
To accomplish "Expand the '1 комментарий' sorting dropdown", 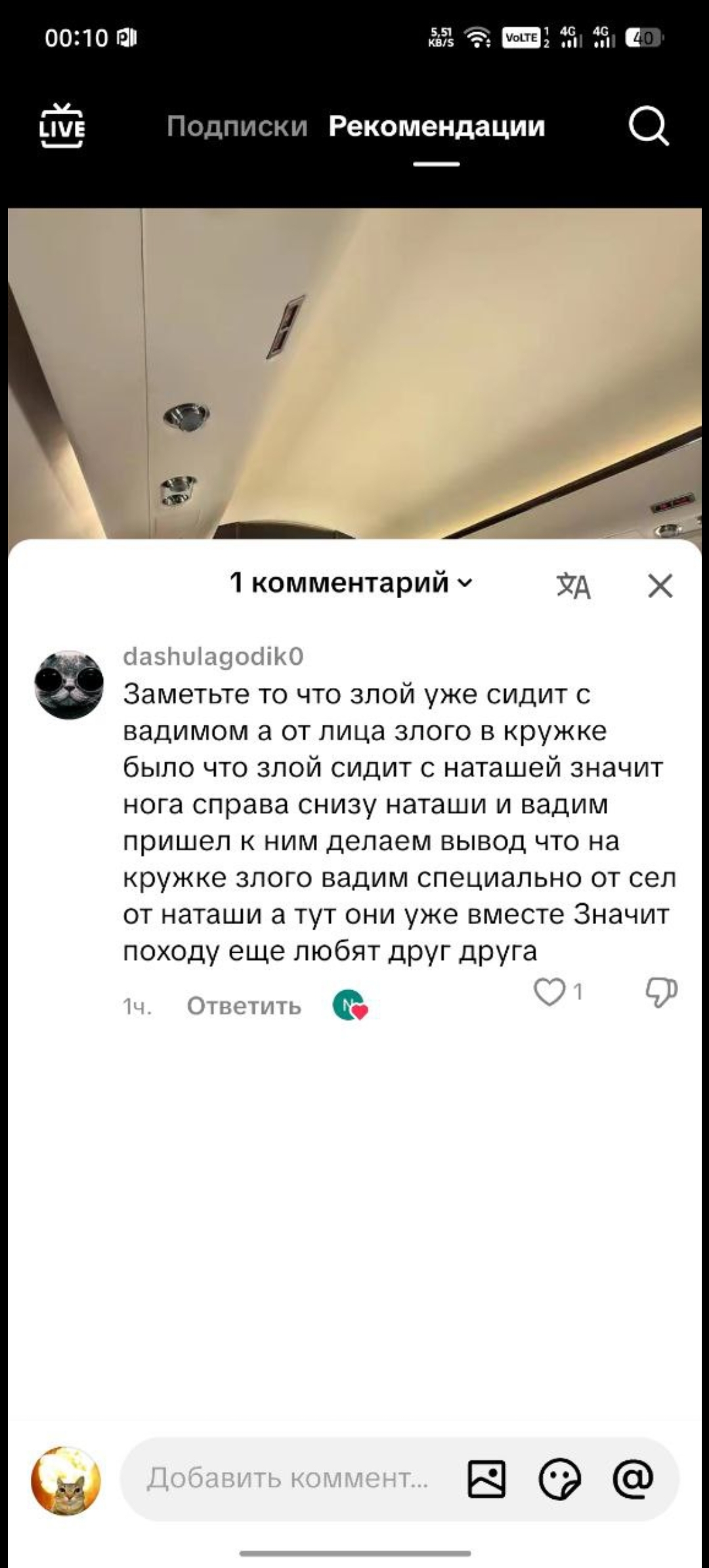I will coord(351,582).
